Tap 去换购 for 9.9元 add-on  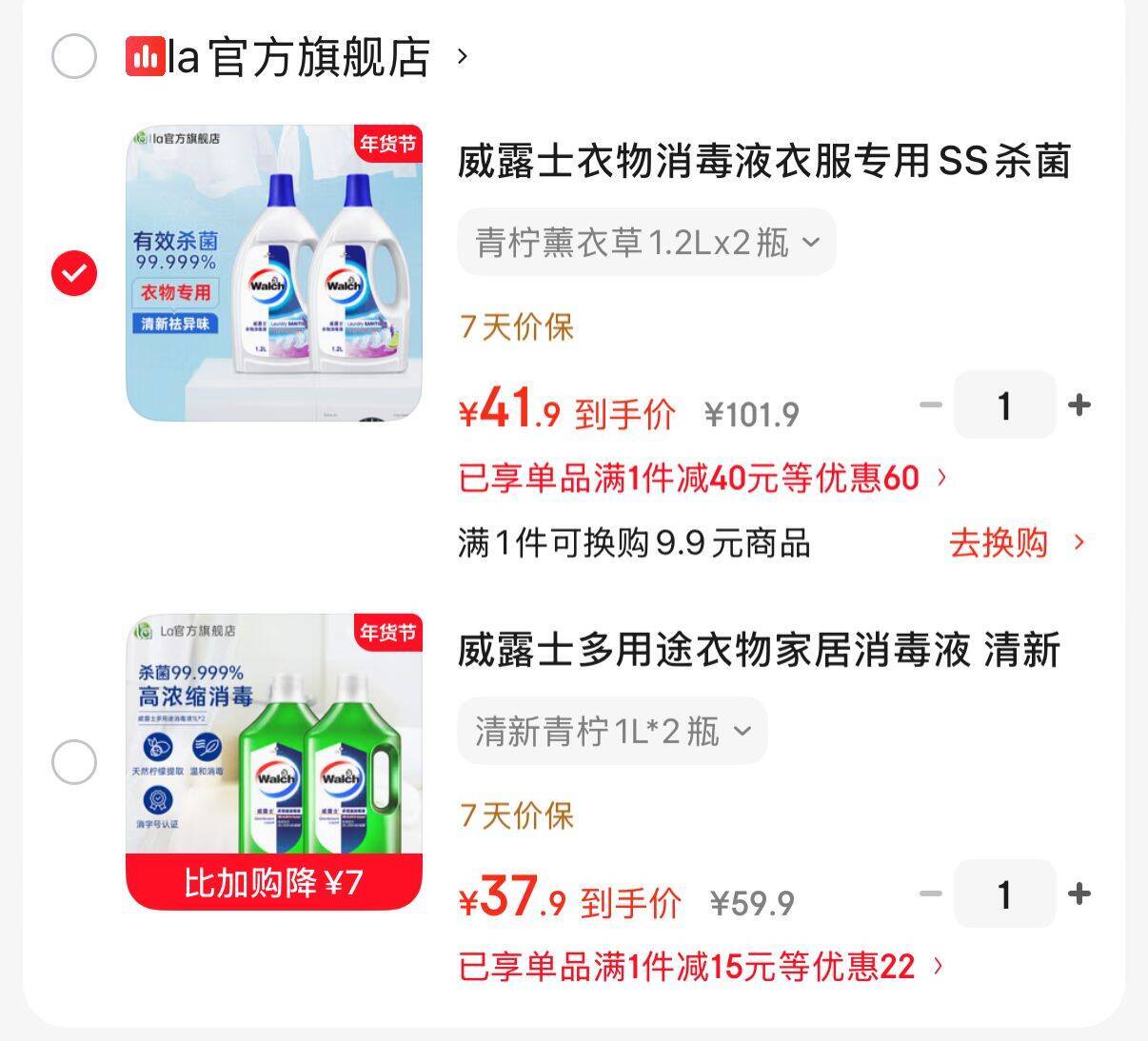click(1015, 543)
